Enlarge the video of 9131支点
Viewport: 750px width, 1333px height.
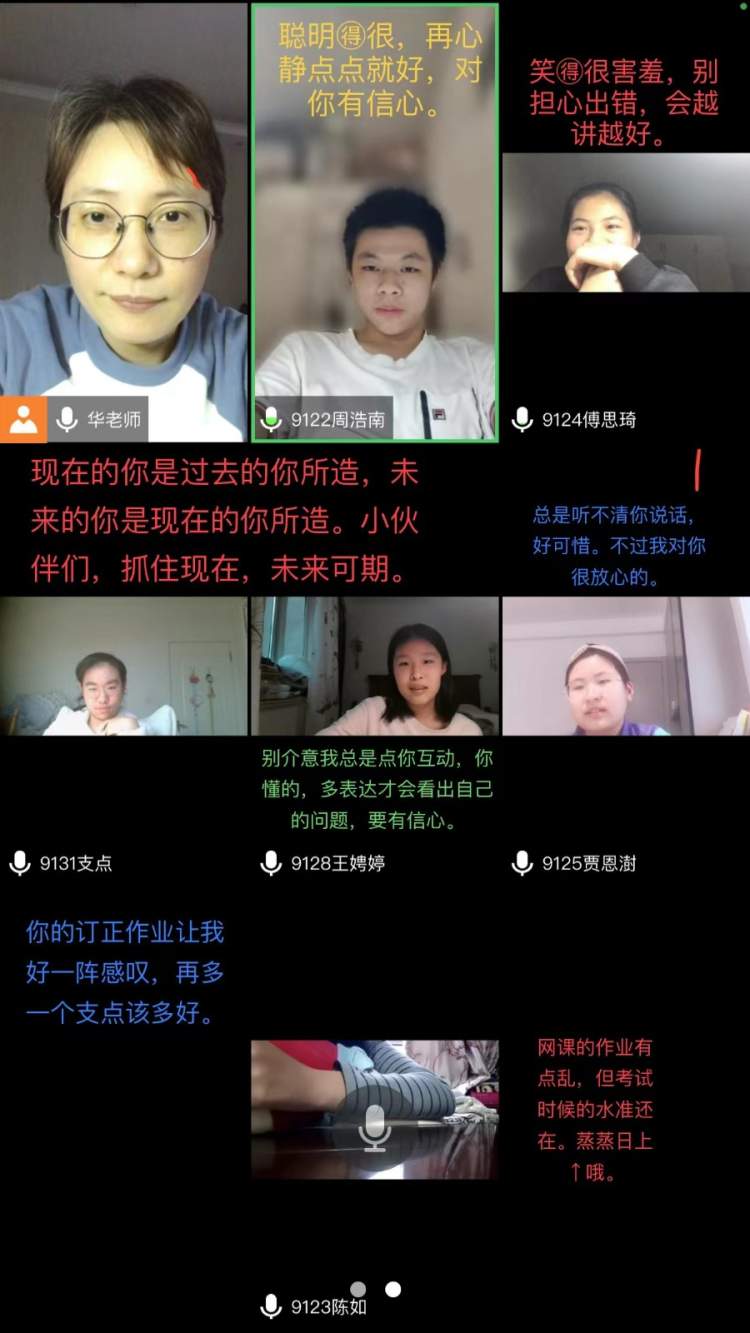pyautogui.click(x=124, y=667)
